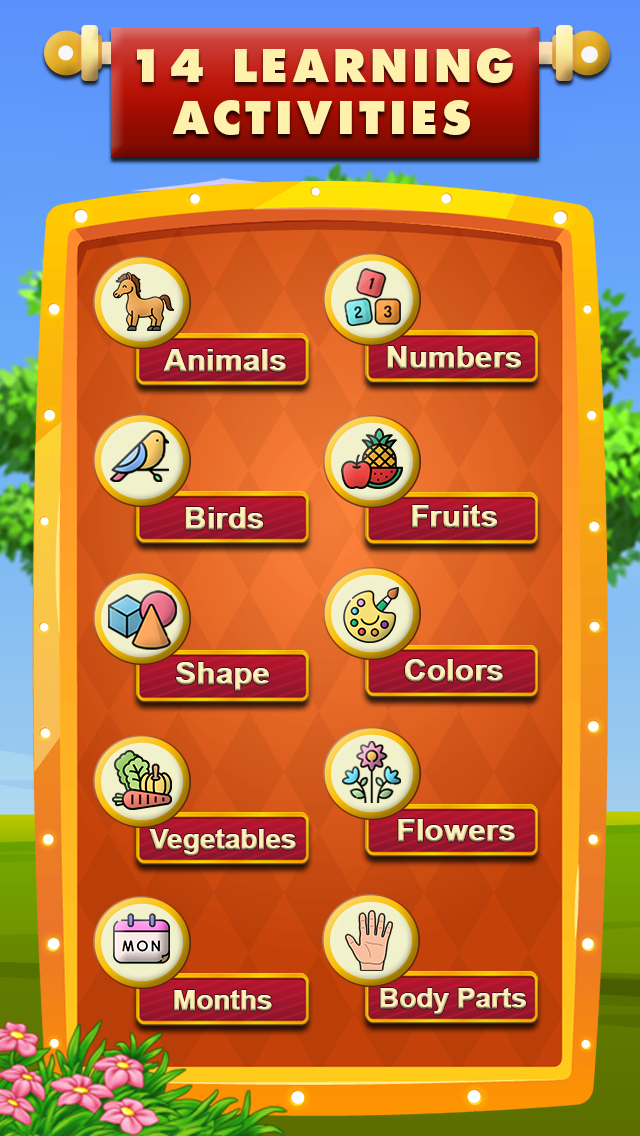
Task: Start the Shape learning activity
Action: click(x=222, y=674)
